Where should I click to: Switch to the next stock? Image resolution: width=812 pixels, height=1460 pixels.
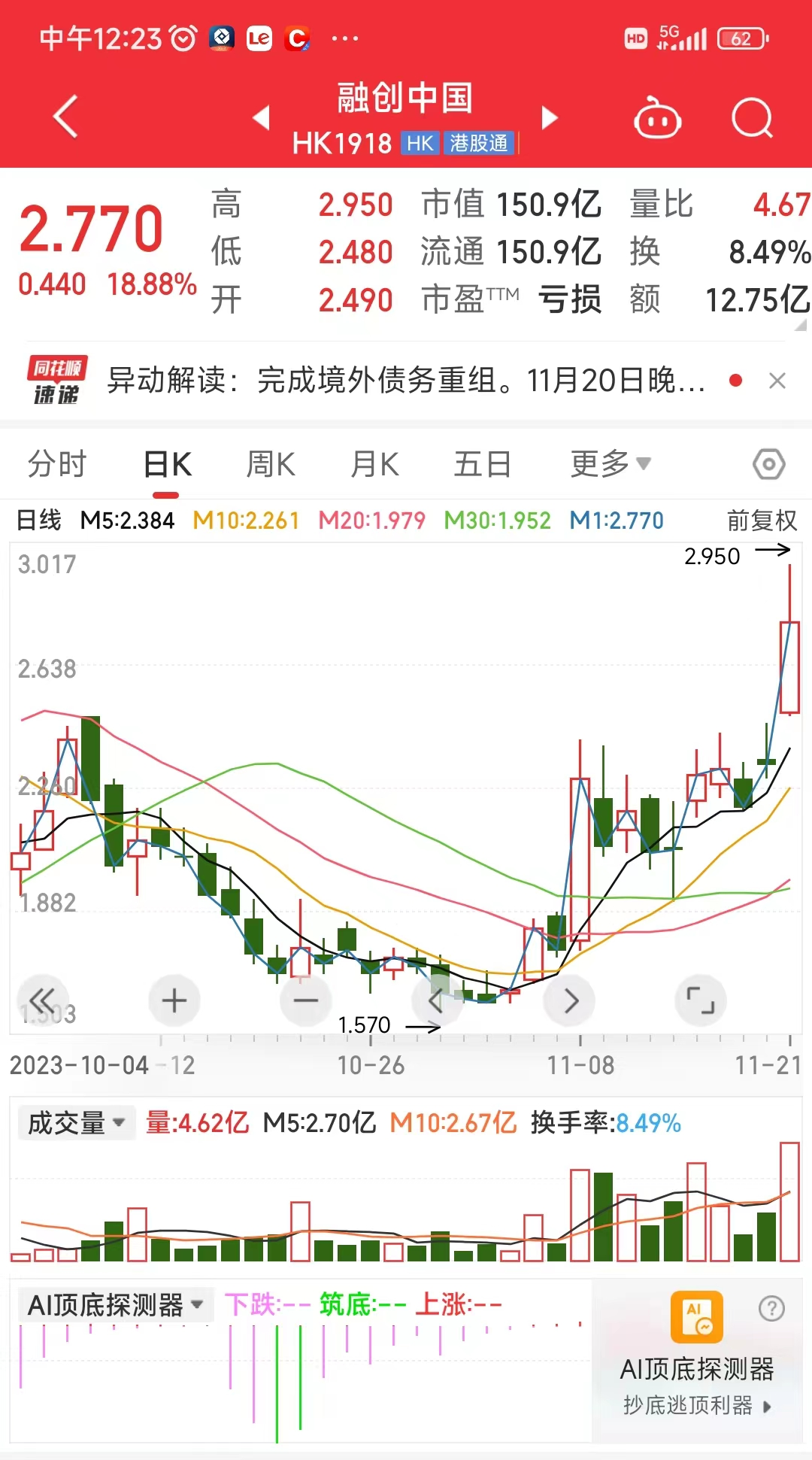[x=550, y=117]
